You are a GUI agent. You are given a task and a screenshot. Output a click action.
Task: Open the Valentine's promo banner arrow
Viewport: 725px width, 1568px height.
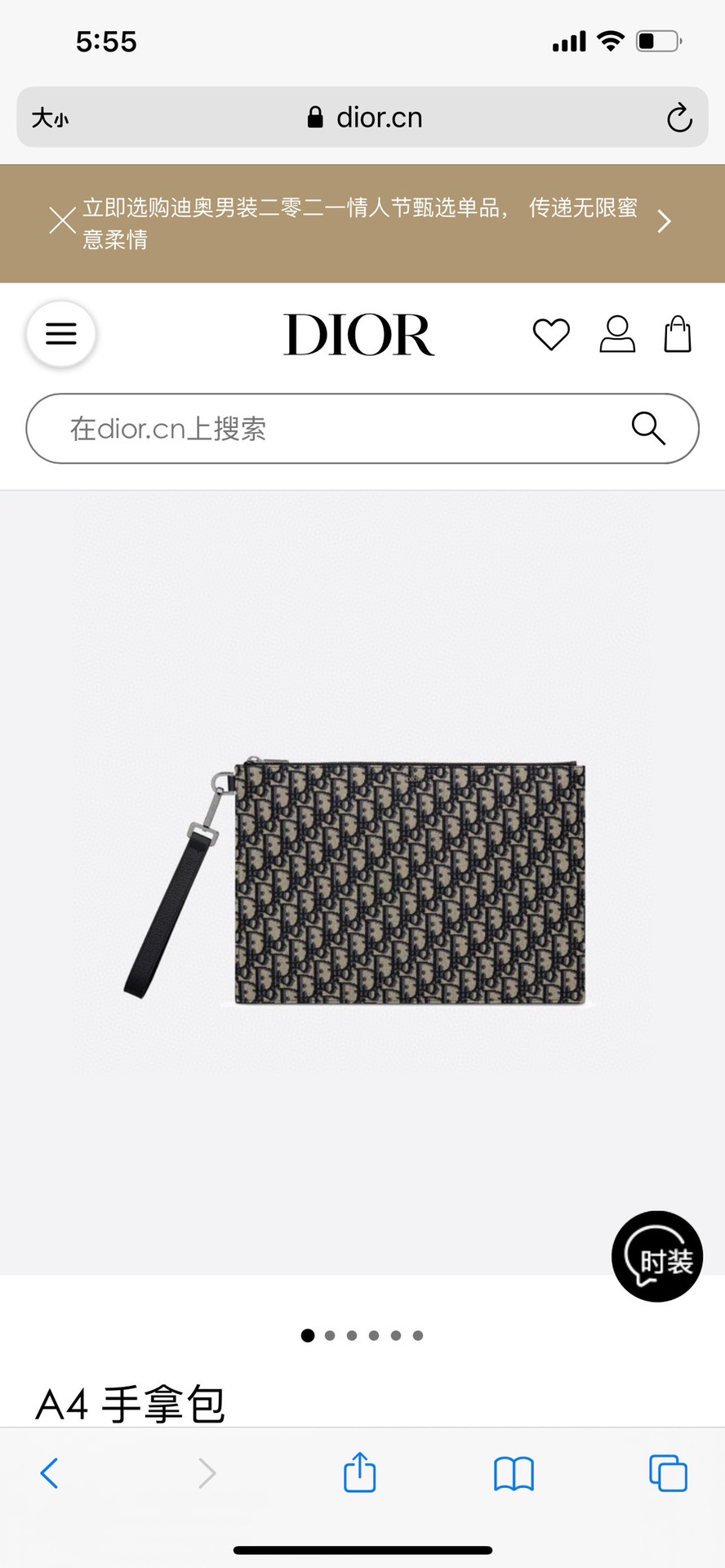[665, 221]
